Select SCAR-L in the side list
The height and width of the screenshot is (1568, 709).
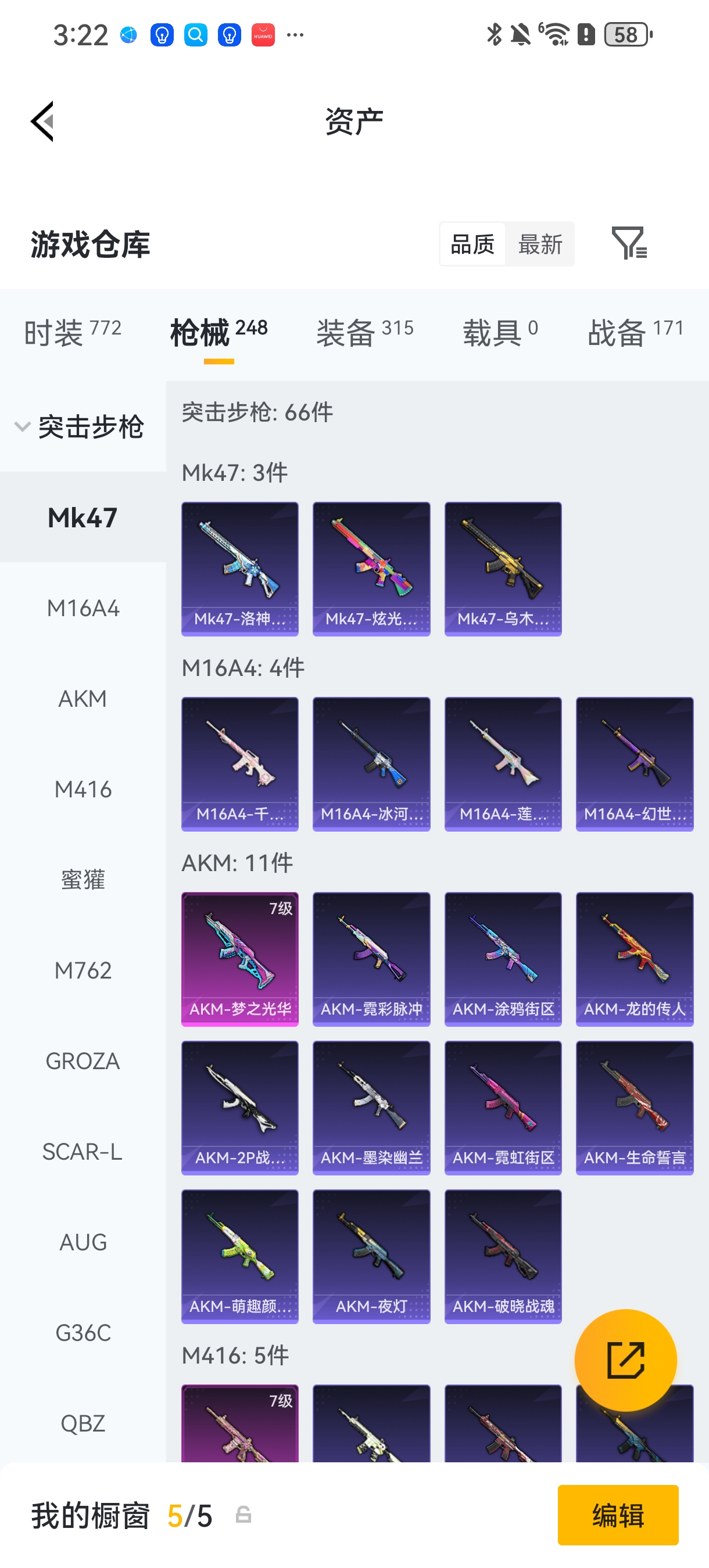tap(83, 1152)
